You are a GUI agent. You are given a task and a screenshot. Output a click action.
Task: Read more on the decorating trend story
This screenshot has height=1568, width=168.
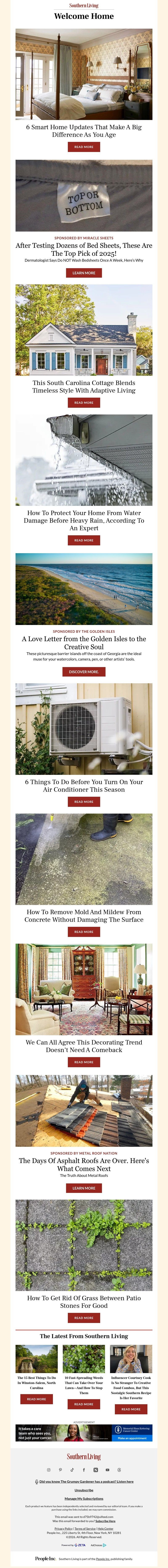point(84,1062)
